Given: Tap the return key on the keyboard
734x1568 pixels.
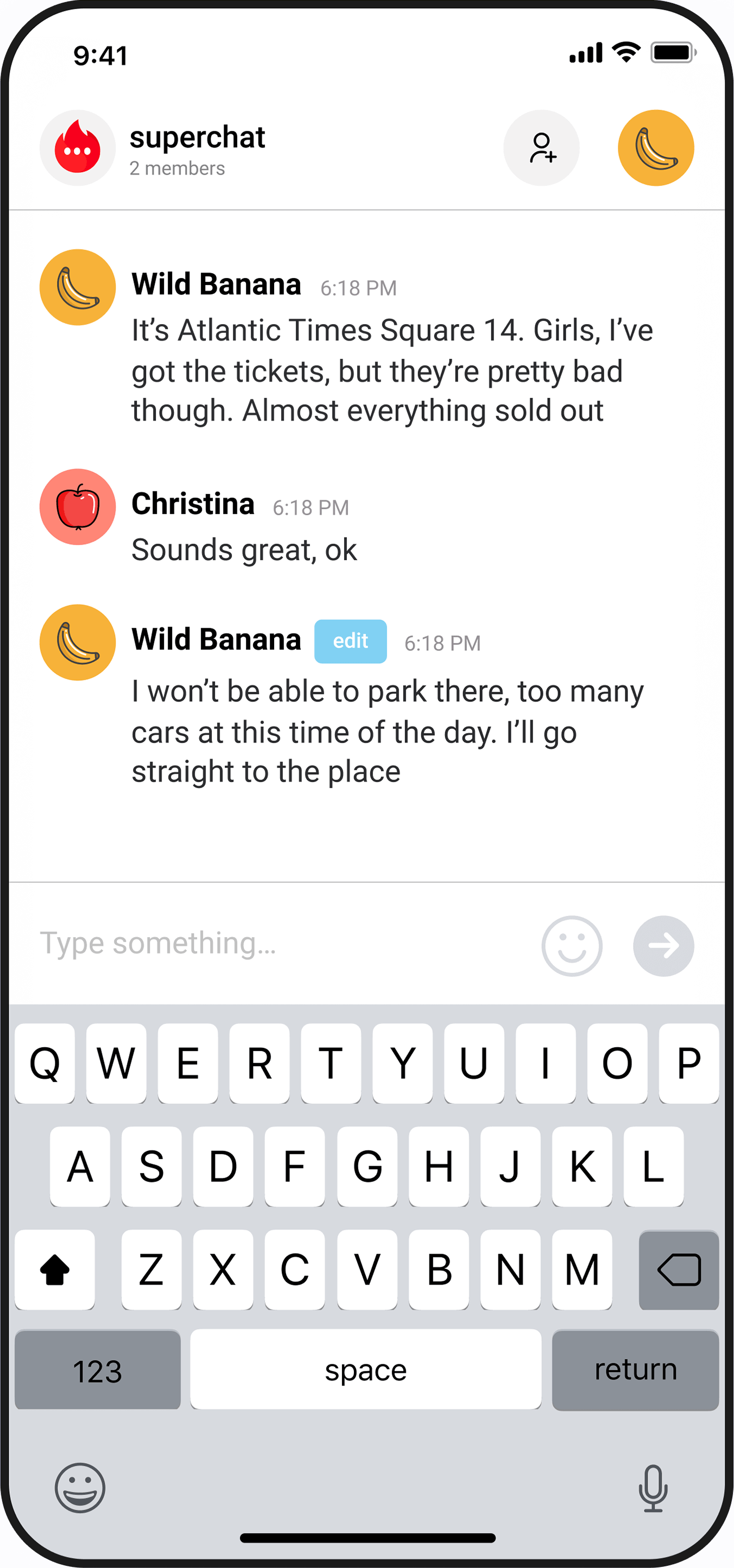Looking at the screenshot, I should point(635,1370).
